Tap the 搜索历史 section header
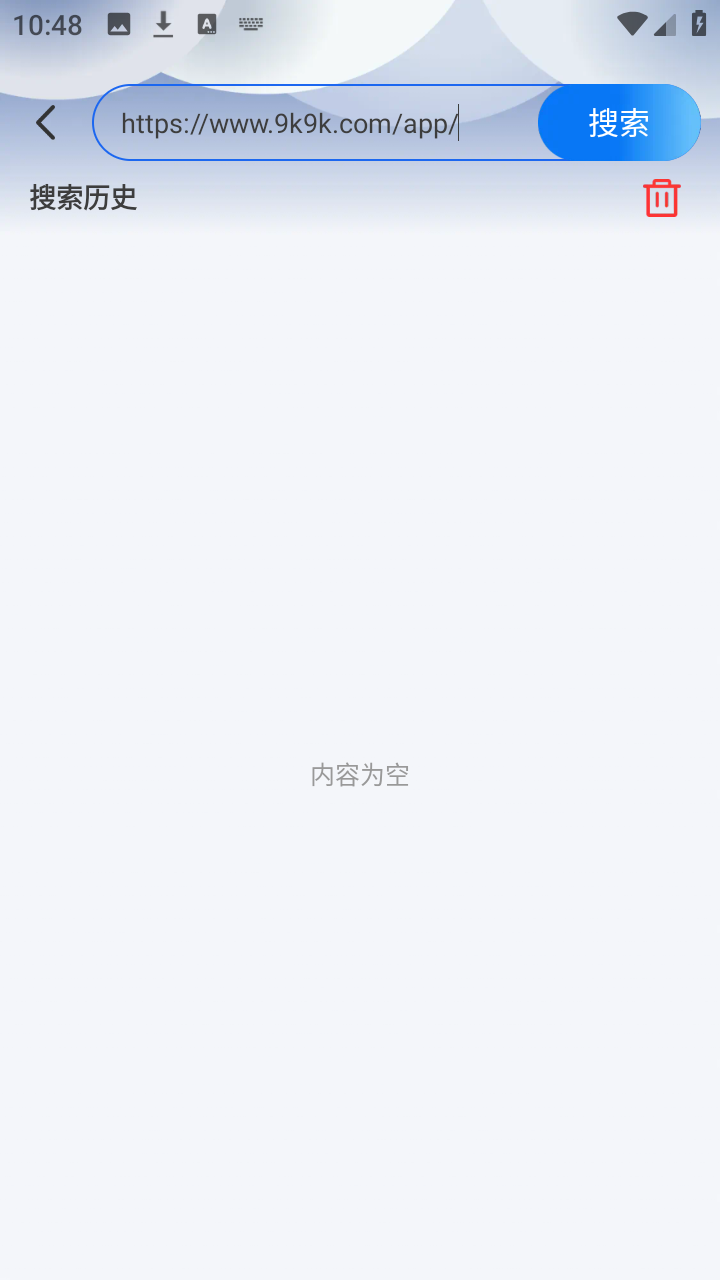The height and width of the screenshot is (1280, 720). tap(84, 197)
